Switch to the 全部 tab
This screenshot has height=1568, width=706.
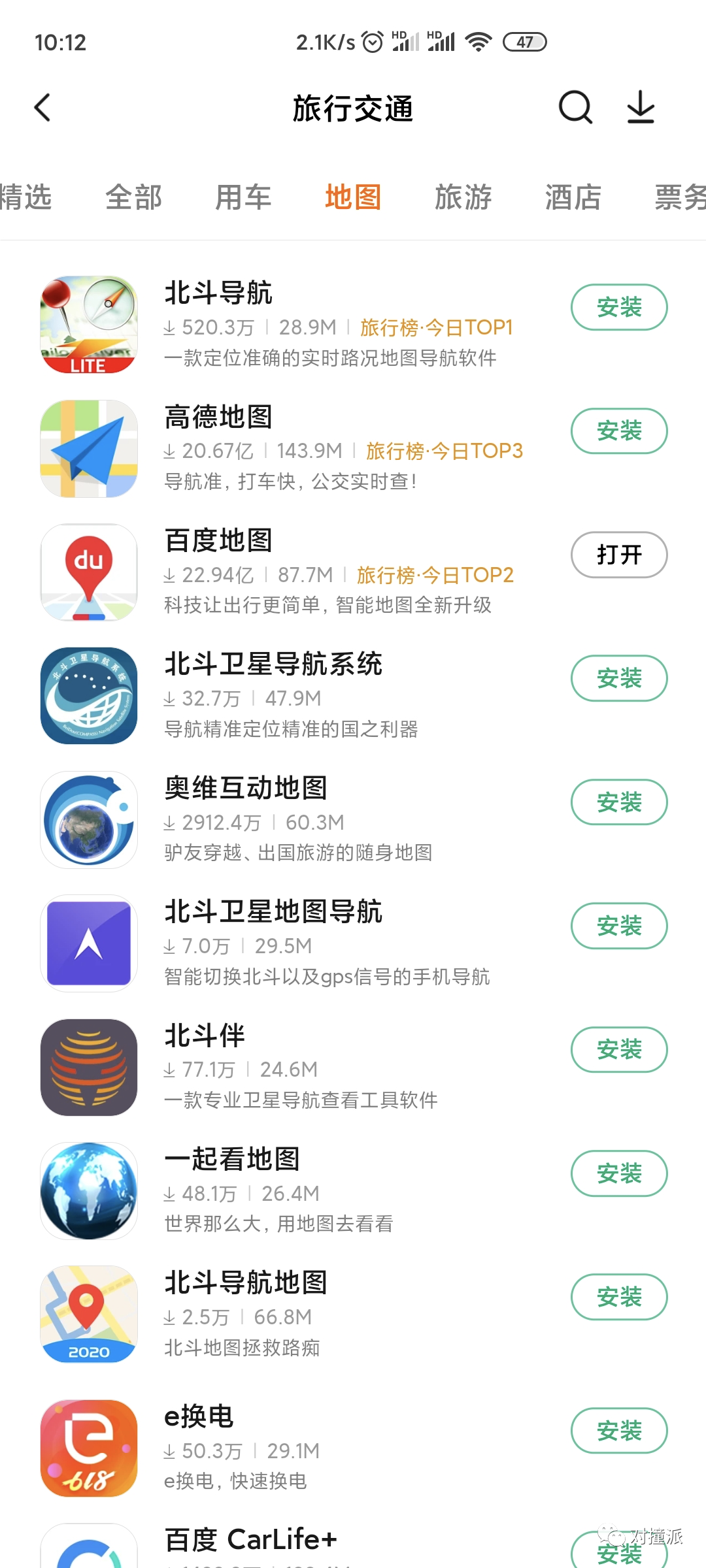133,197
